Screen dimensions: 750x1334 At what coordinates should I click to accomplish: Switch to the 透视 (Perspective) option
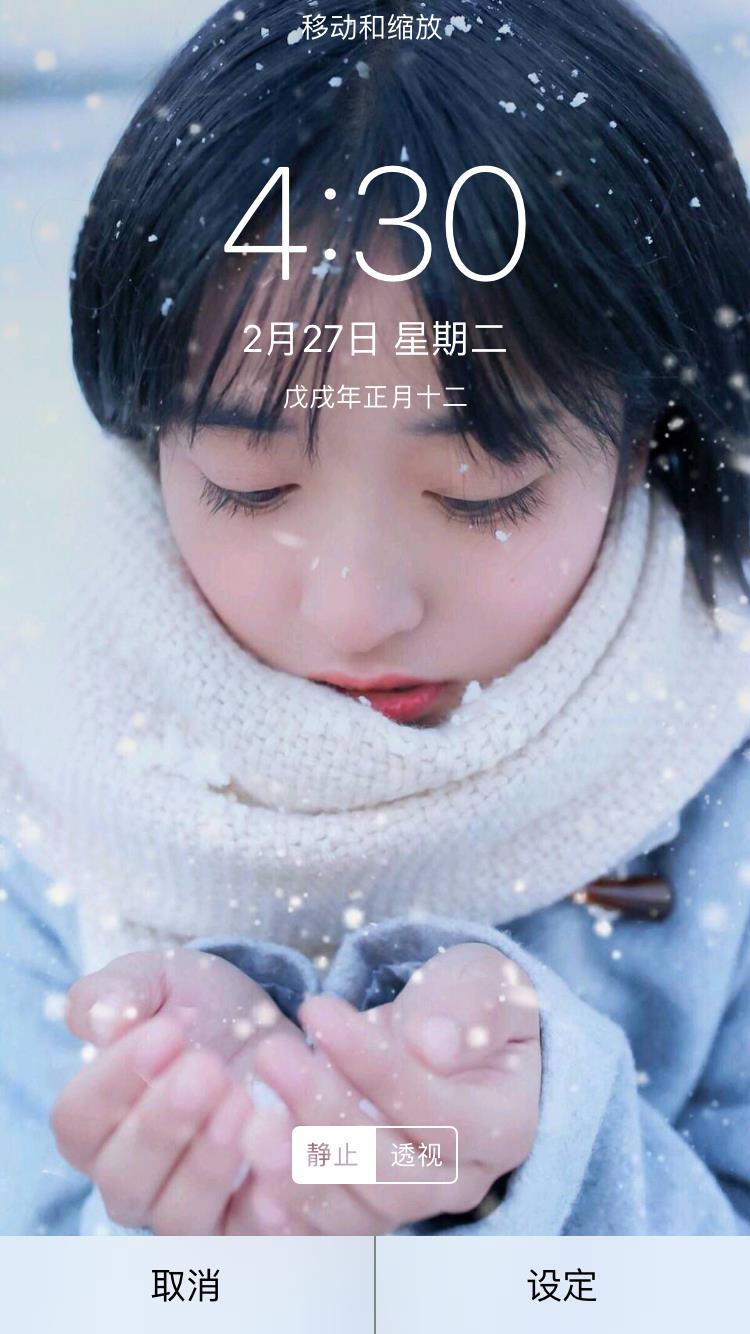tap(416, 1155)
